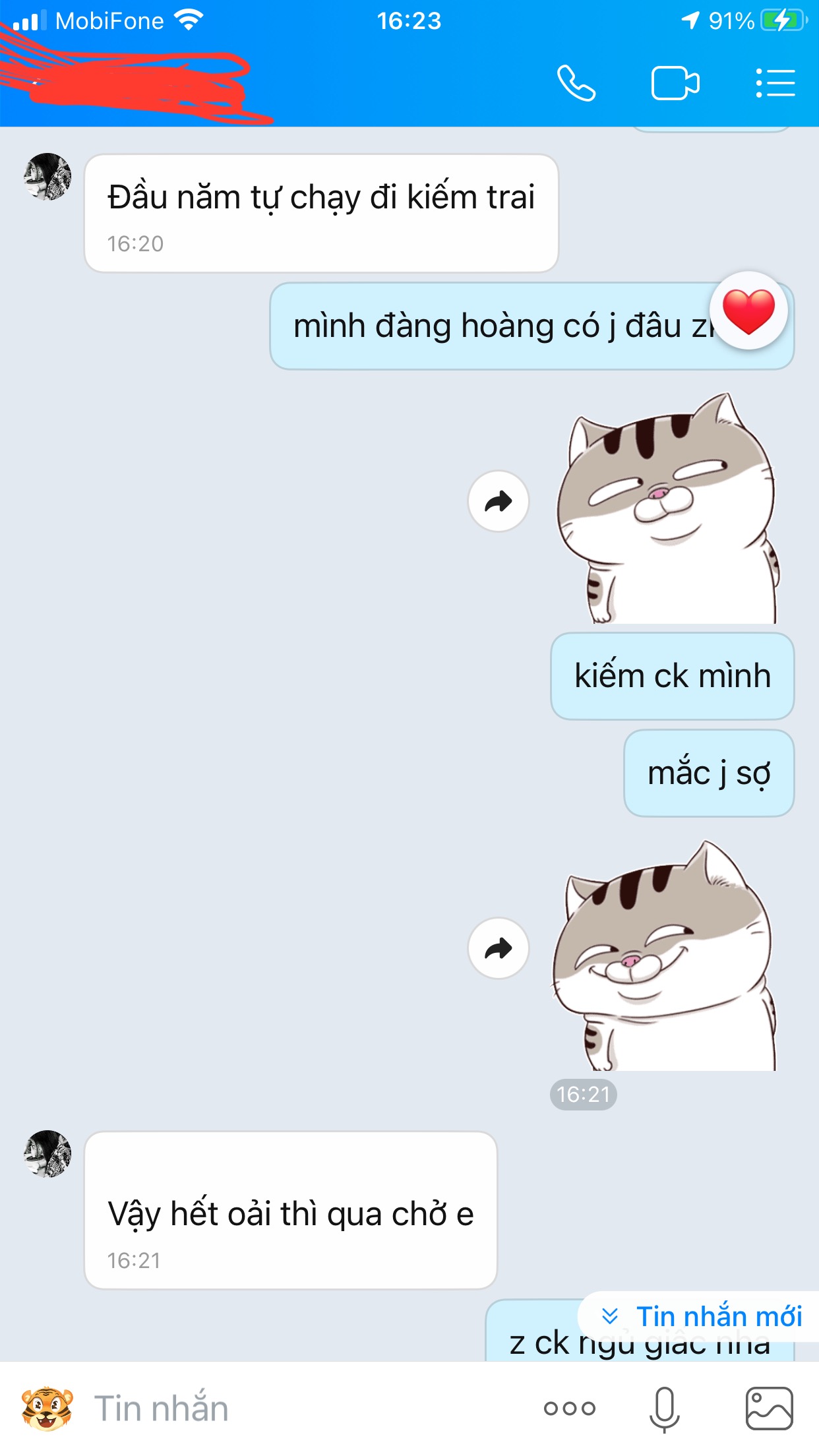Screen dimensions: 819x1456
Task: Open more options with the three-dots icon
Action: tap(570, 1409)
